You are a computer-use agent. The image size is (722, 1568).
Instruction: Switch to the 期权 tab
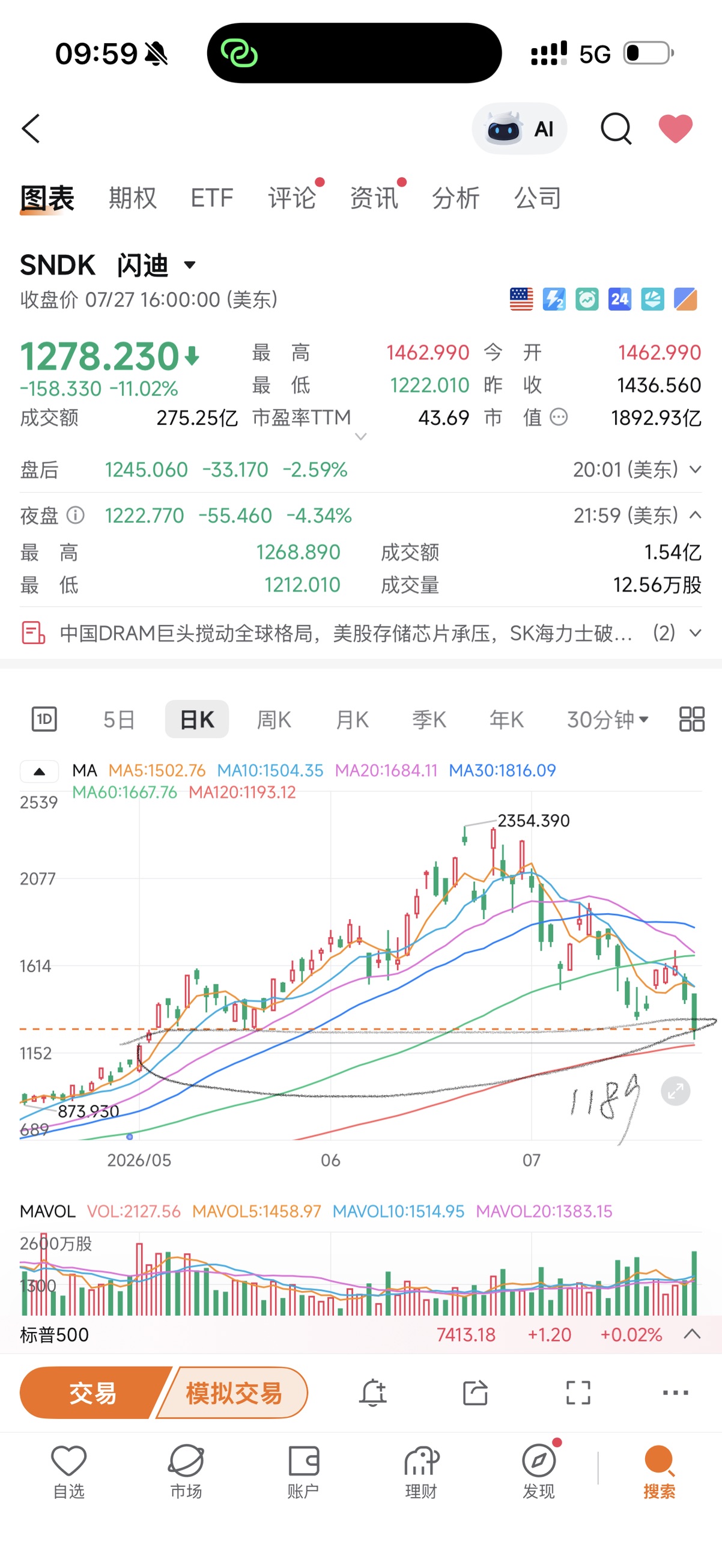132,198
